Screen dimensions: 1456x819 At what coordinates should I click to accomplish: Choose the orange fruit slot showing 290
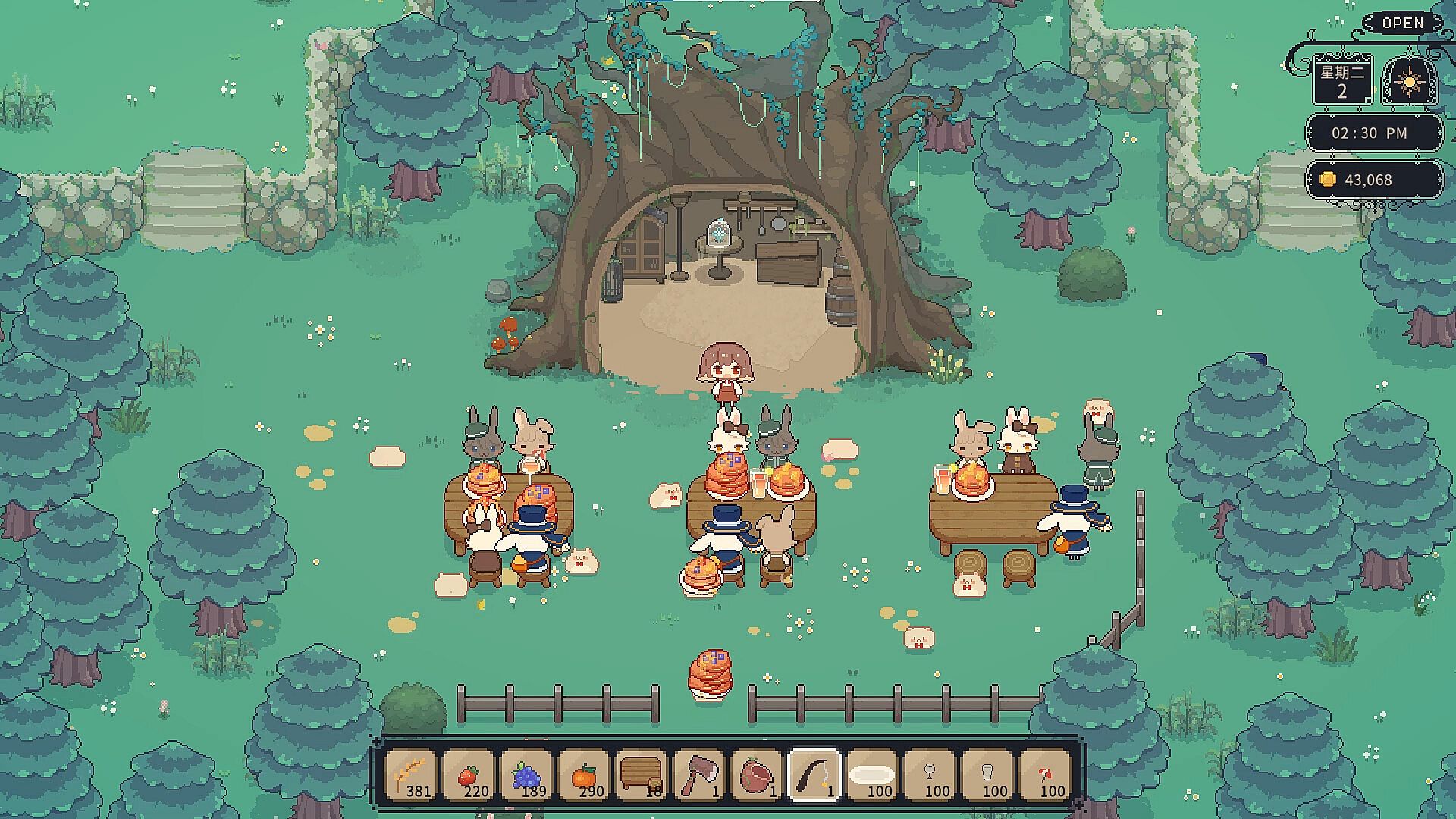[x=585, y=775]
